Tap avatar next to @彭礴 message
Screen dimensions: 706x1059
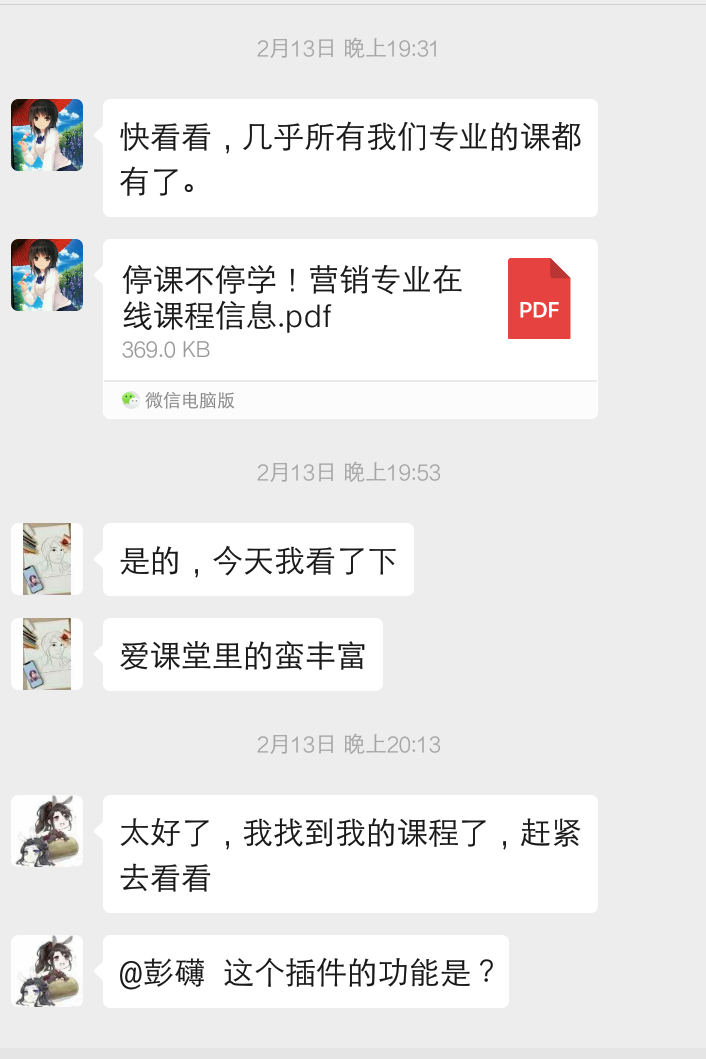pyautogui.click(x=47, y=971)
